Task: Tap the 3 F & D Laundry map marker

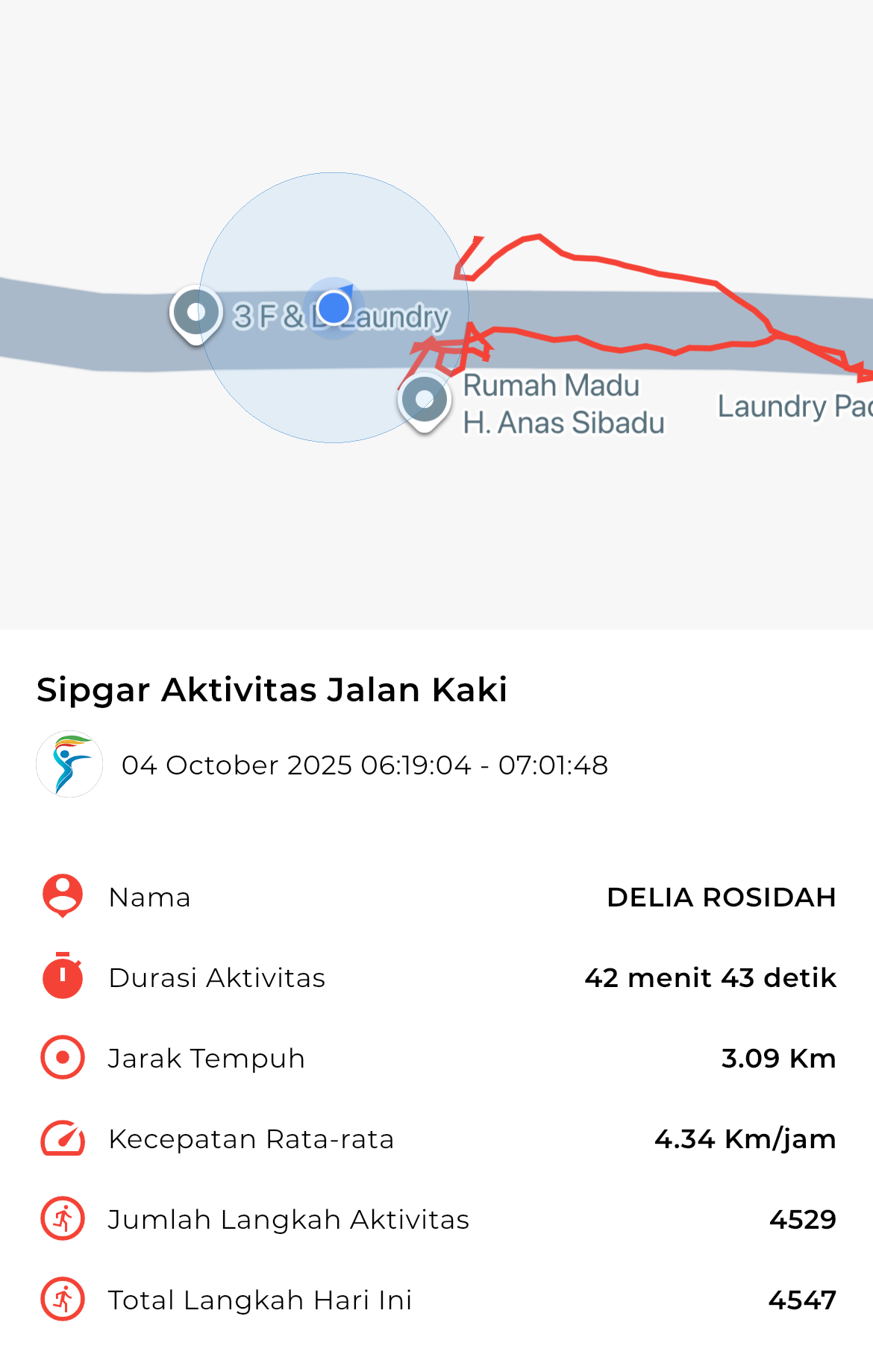Action: point(195,313)
